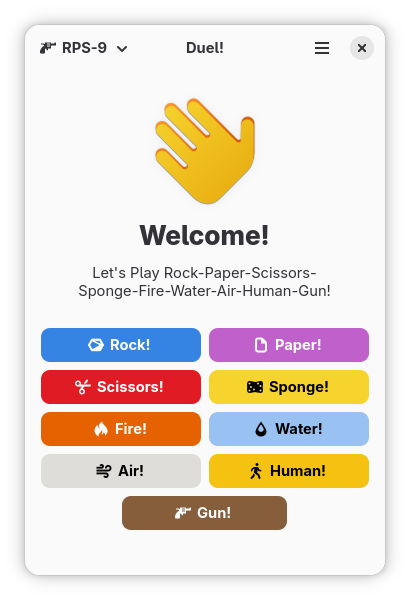Pick the Sponge! button
Image resolution: width=410 pixels, height=600 pixels.
coord(289,387)
